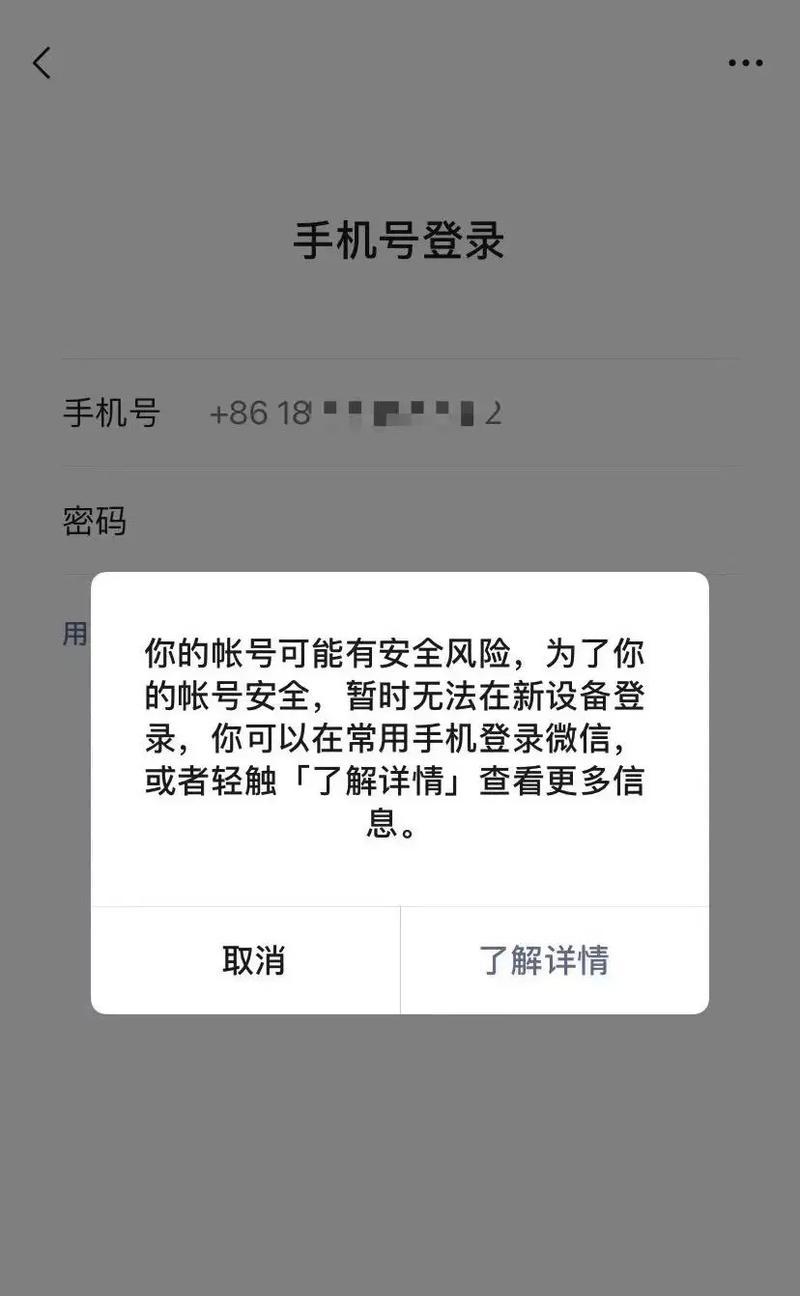Screen dimensions: 800x1296
Task: Tap the 手机号 phone number field
Action: [400, 413]
